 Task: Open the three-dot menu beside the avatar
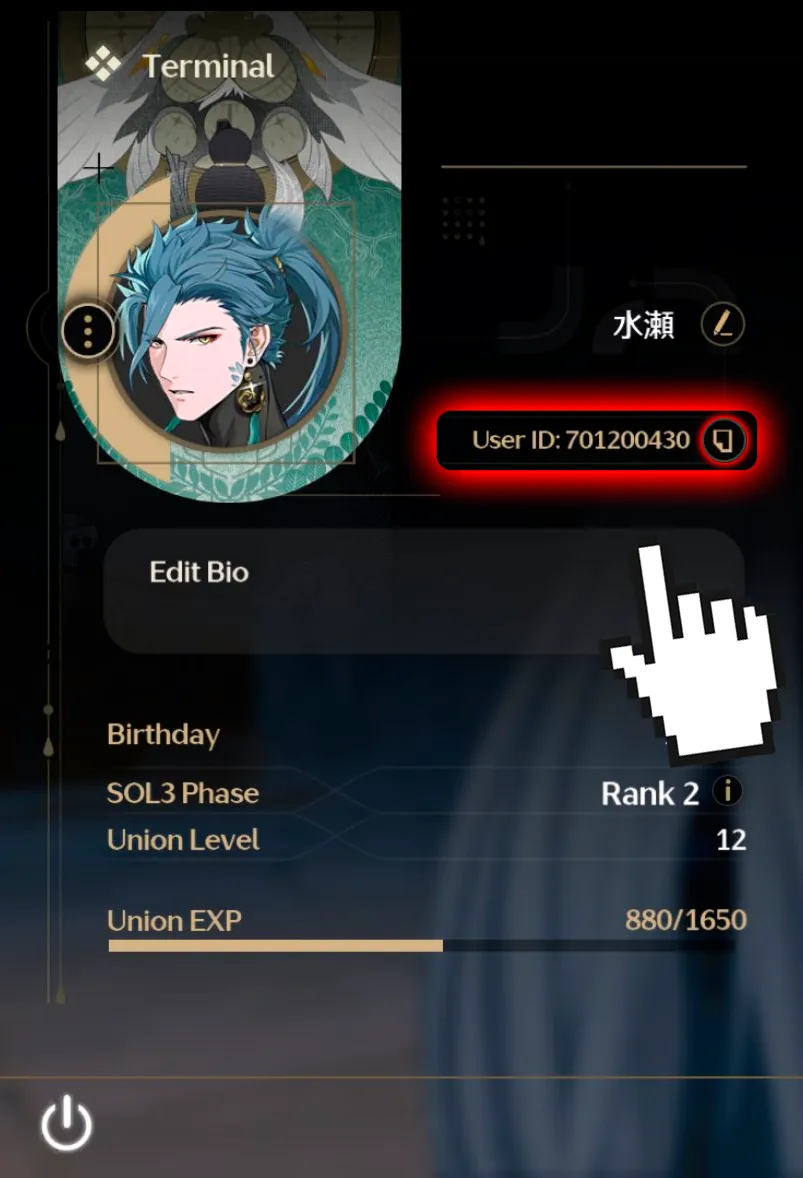tap(88, 329)
